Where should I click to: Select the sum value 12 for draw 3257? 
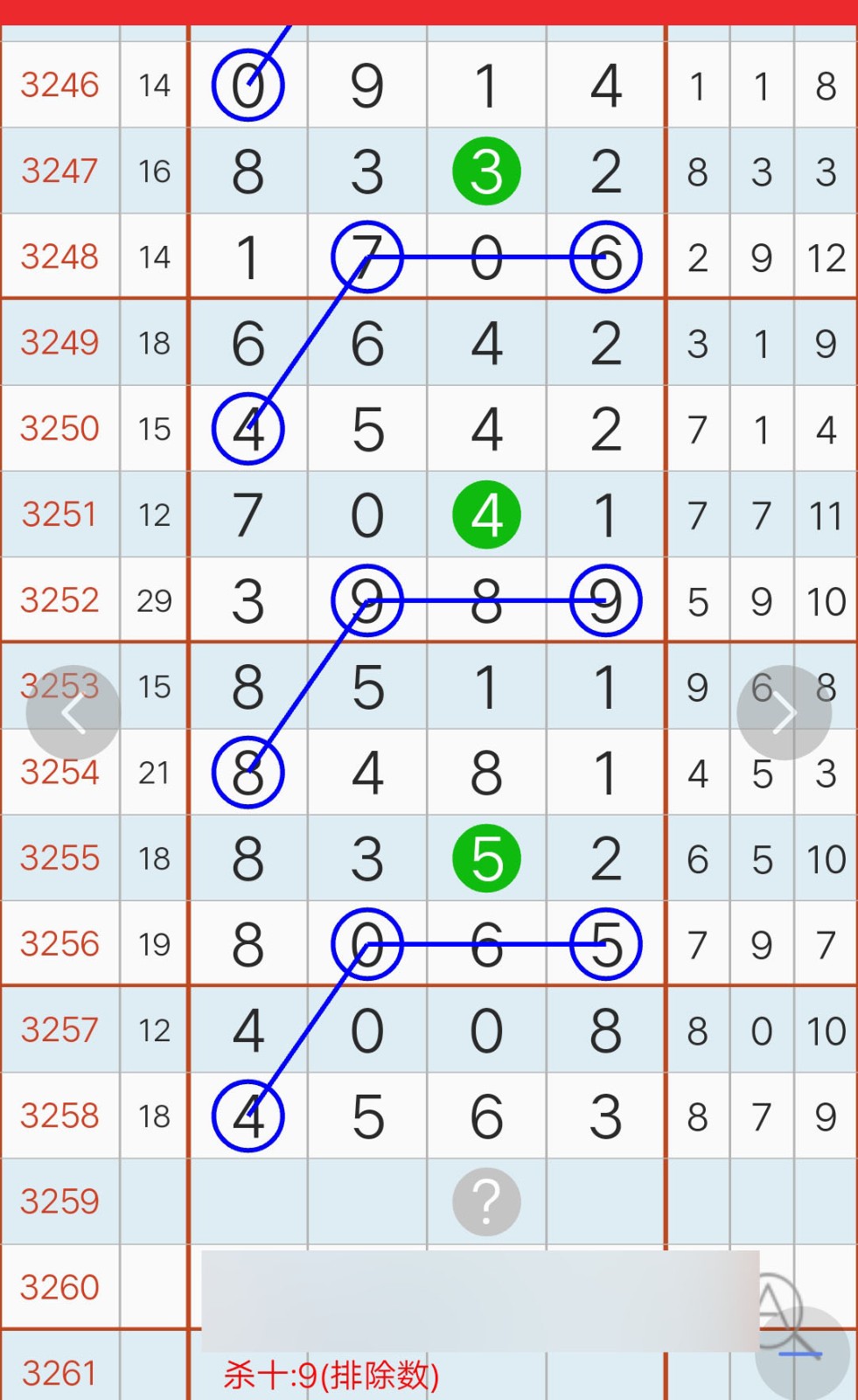click(x=154, y=1030)
